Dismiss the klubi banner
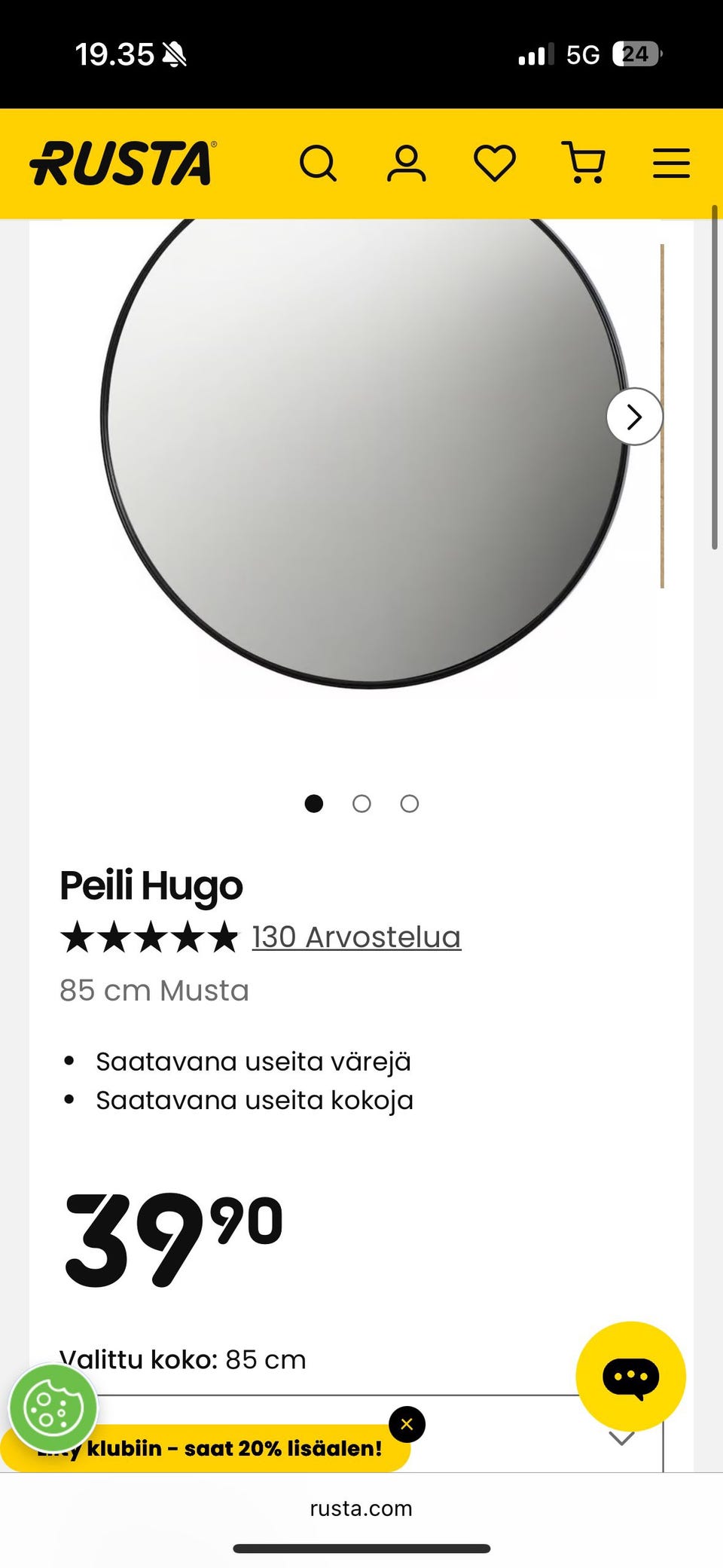Viewport: 723px width, 1568px height. [407, 1424]
